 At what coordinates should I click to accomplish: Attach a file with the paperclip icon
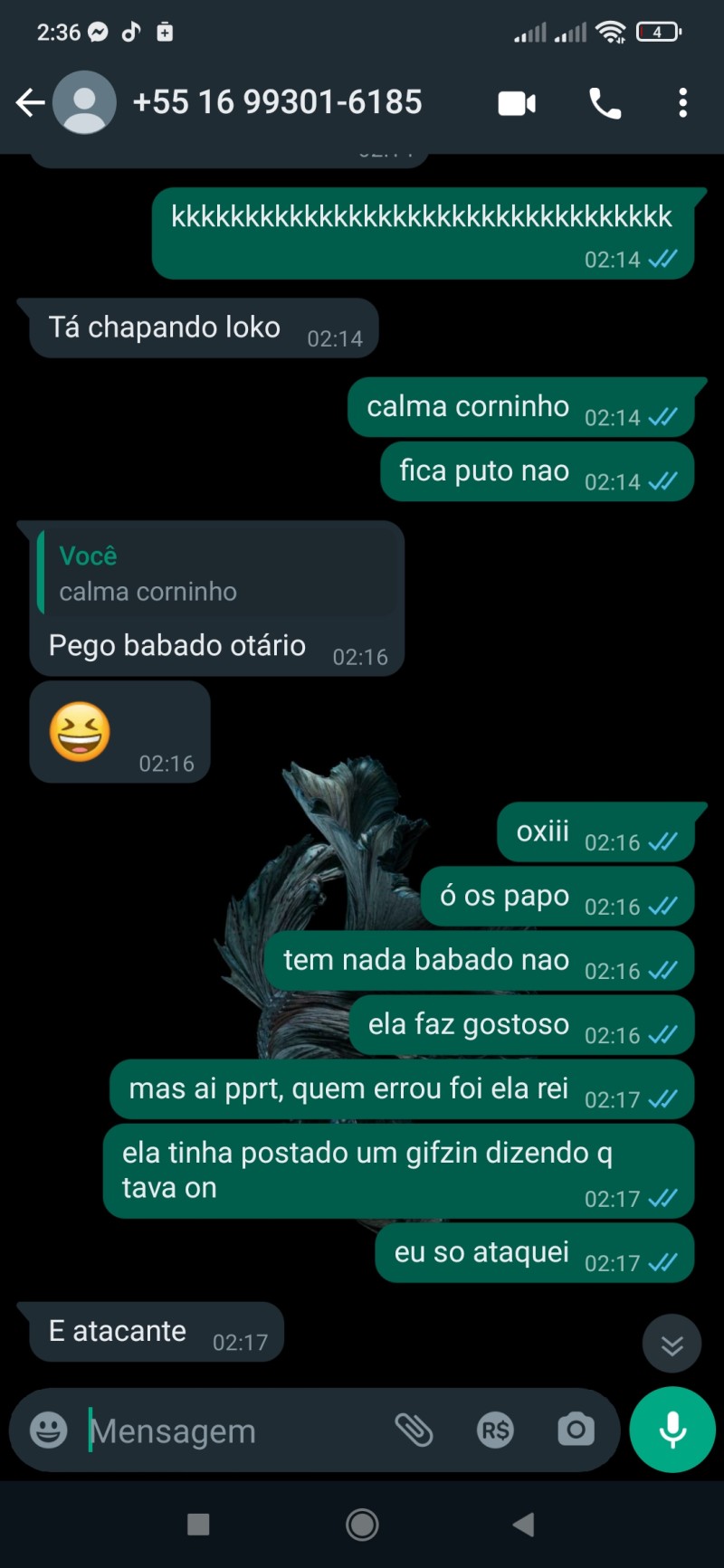coord(414,1430)
